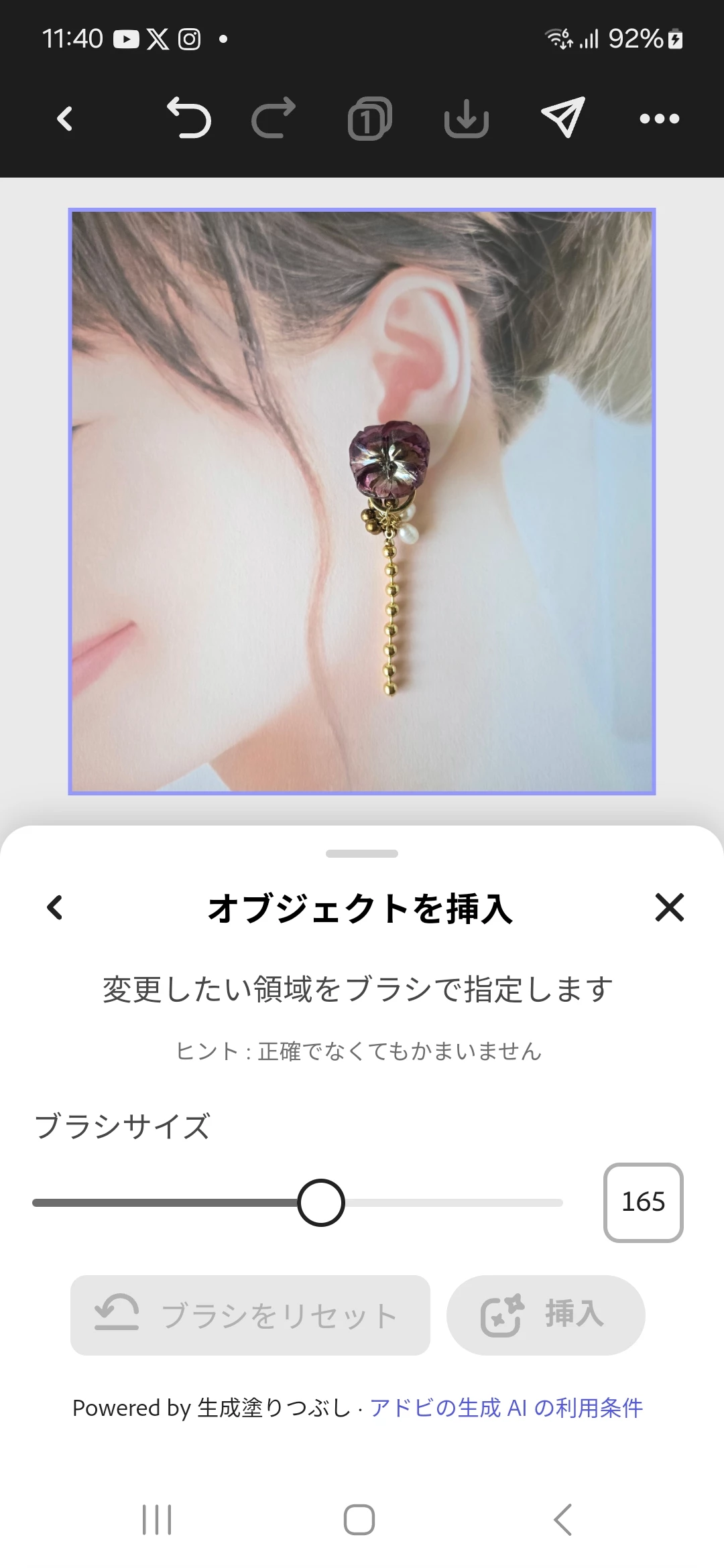Tap the 挿入 button

tap(546, 1315)
